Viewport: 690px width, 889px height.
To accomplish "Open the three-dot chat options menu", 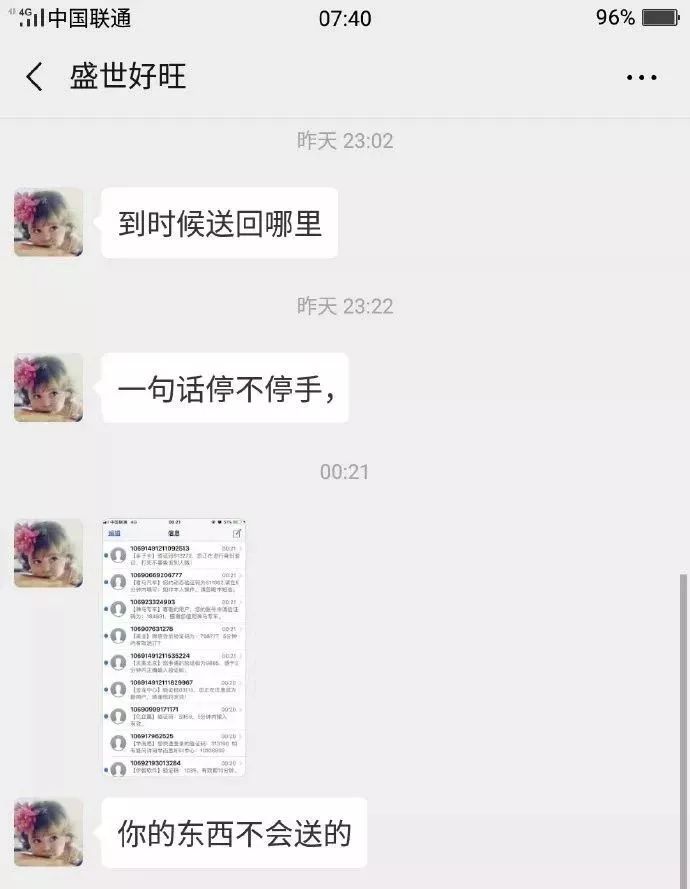I will [x=641, y=78].
